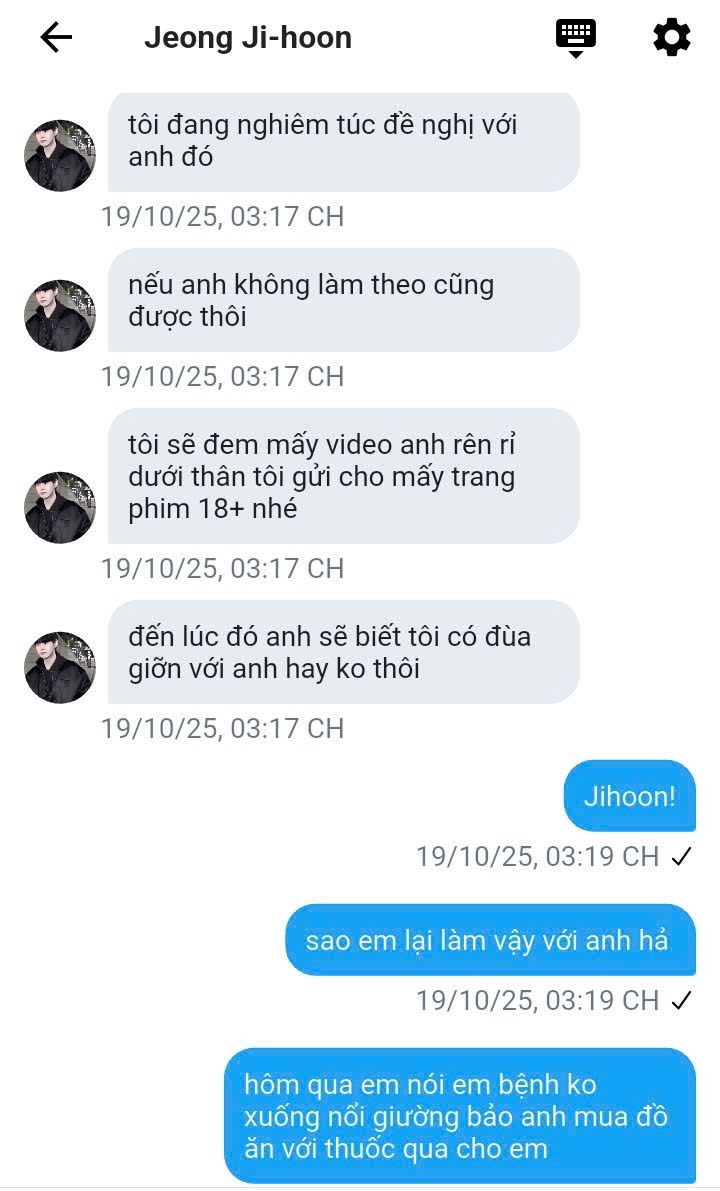Toggle the keyboard icon in the header

(x=576, y=37)
